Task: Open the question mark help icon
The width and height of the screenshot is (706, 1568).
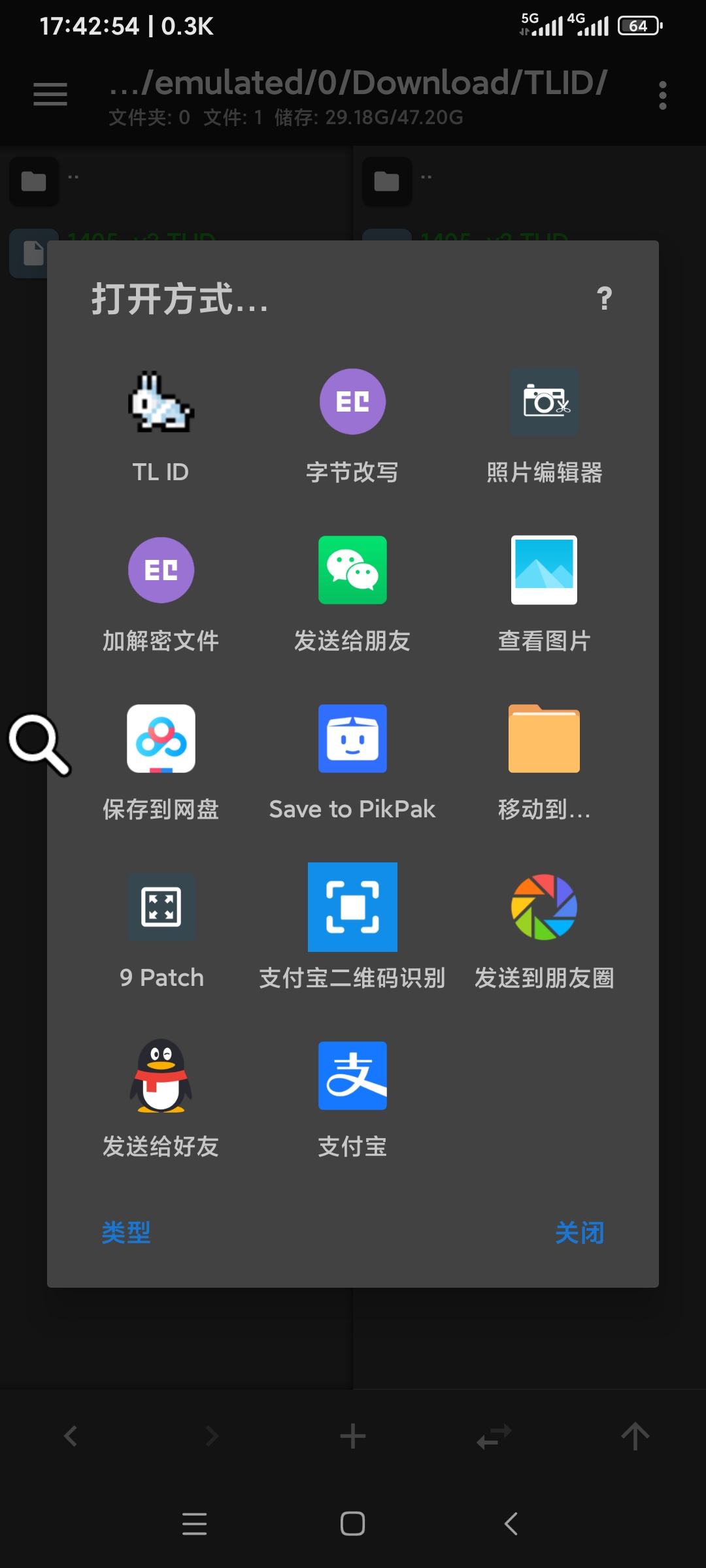Action: pyautogui.click(x=605, y=299)
